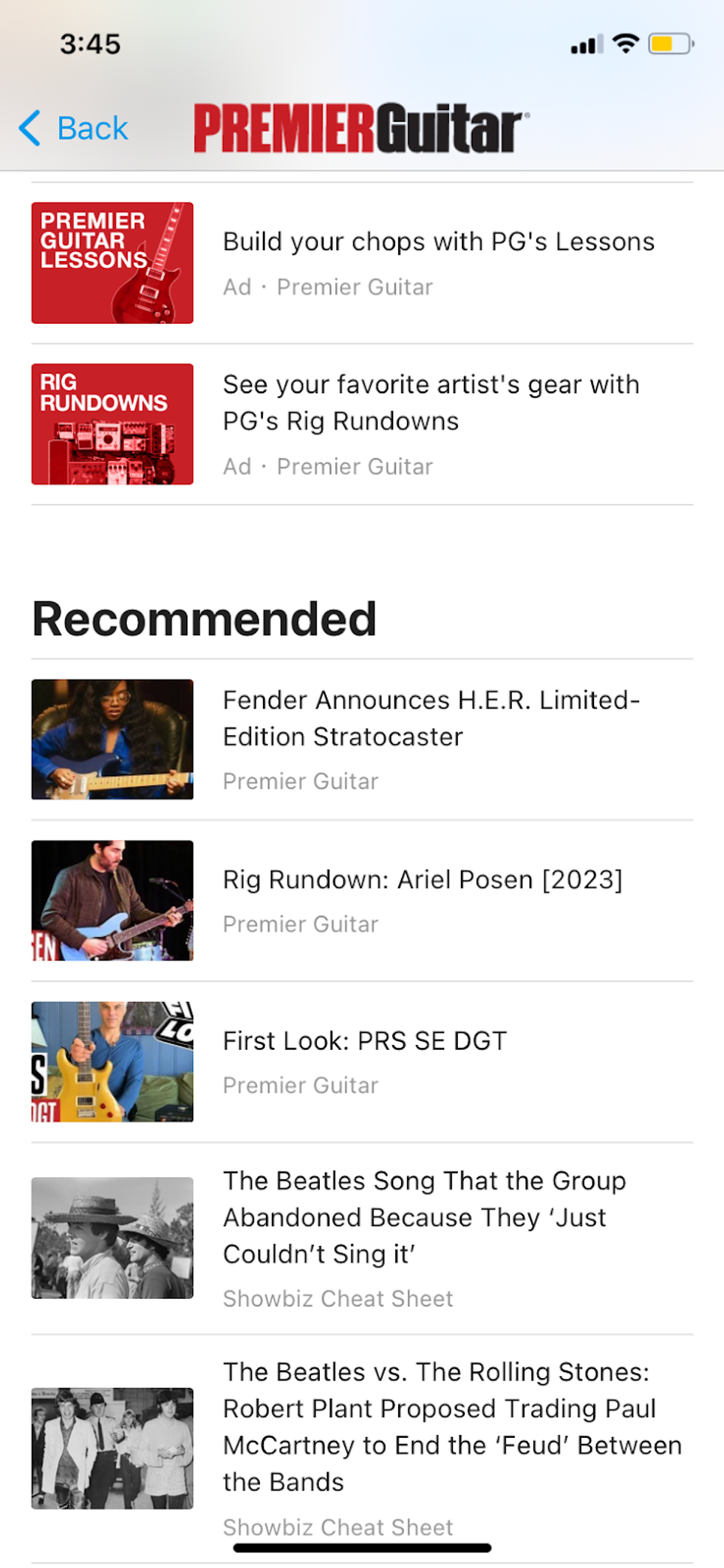Read Fender H.E.R. Limited-Edition Stratocaster article
The height and width of the screenshot is (1568, 724).
coord(431,718)
